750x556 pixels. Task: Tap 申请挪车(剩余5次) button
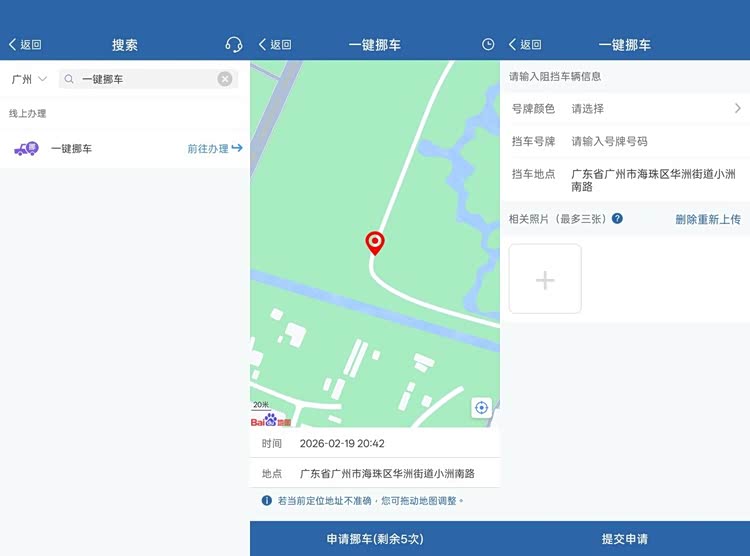point(375,539)
